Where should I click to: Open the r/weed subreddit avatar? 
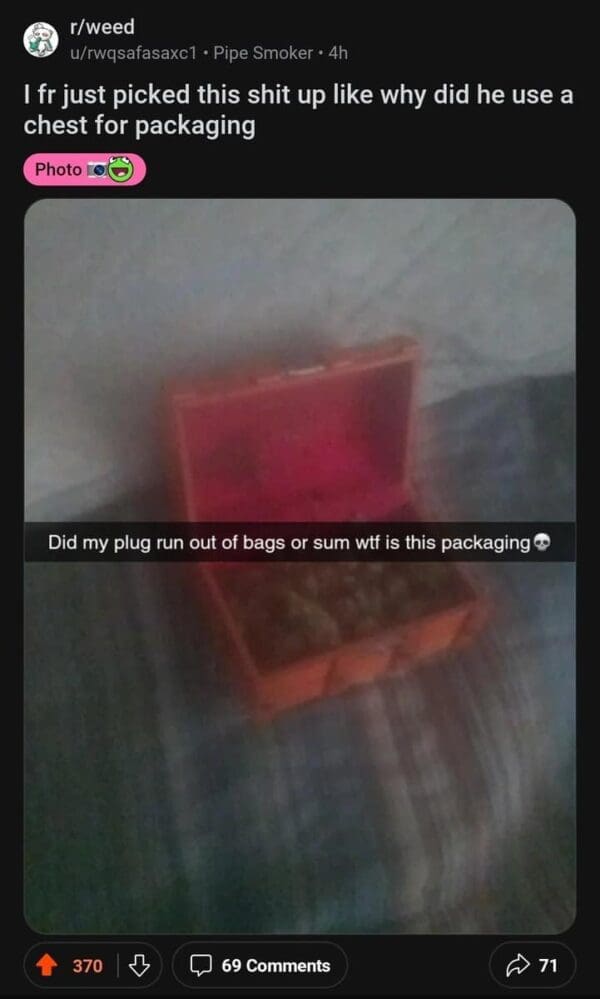coord(41,39)
